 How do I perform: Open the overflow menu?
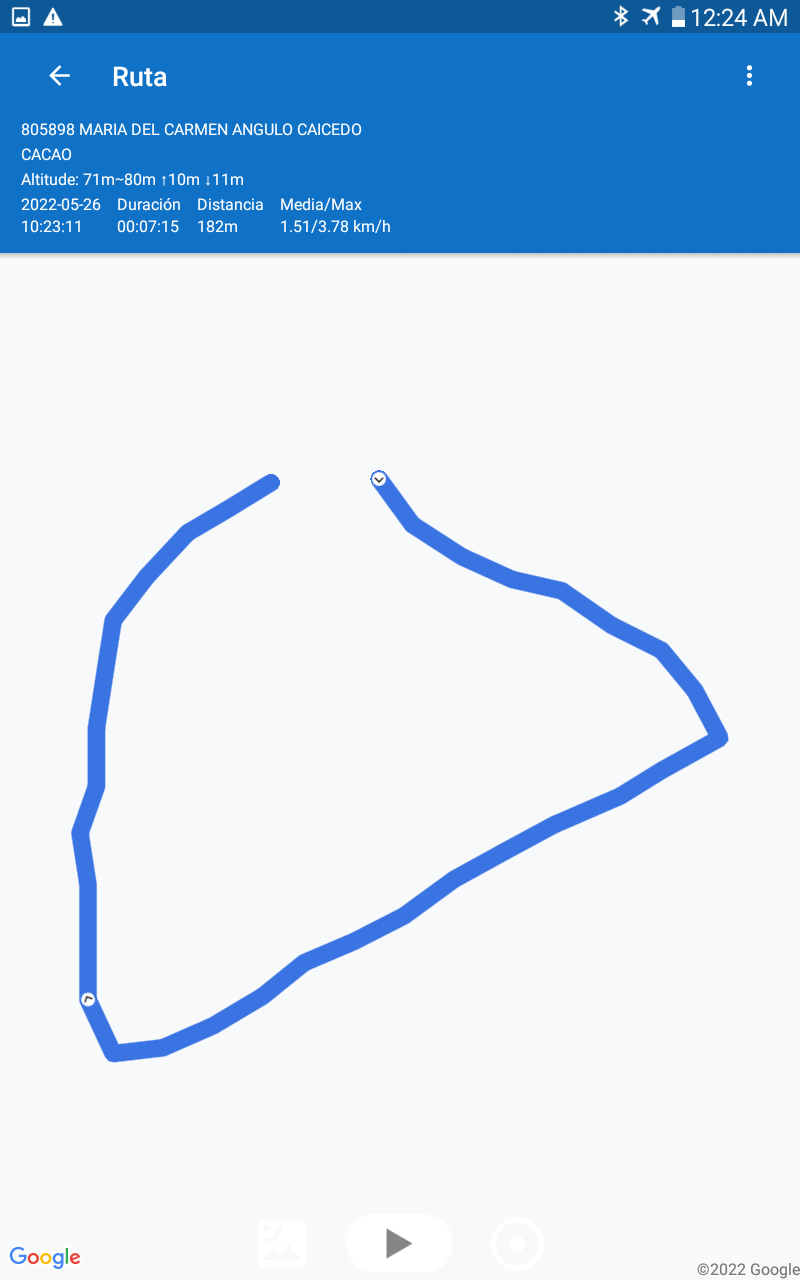coord(749,76)
